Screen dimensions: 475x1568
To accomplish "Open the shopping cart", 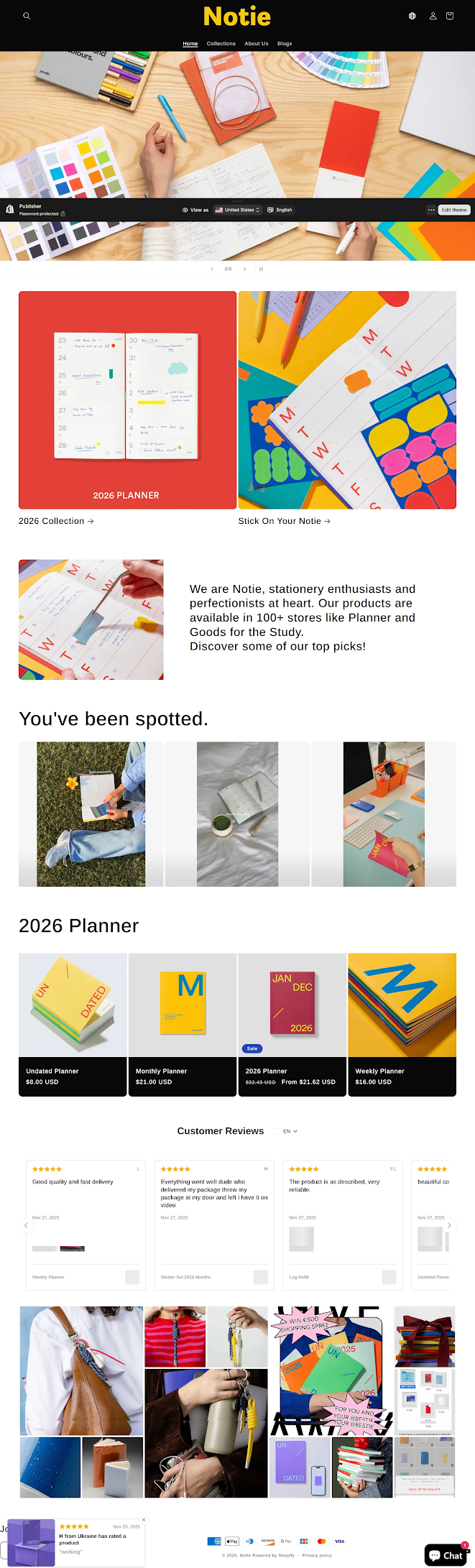I will pos(450,16).
